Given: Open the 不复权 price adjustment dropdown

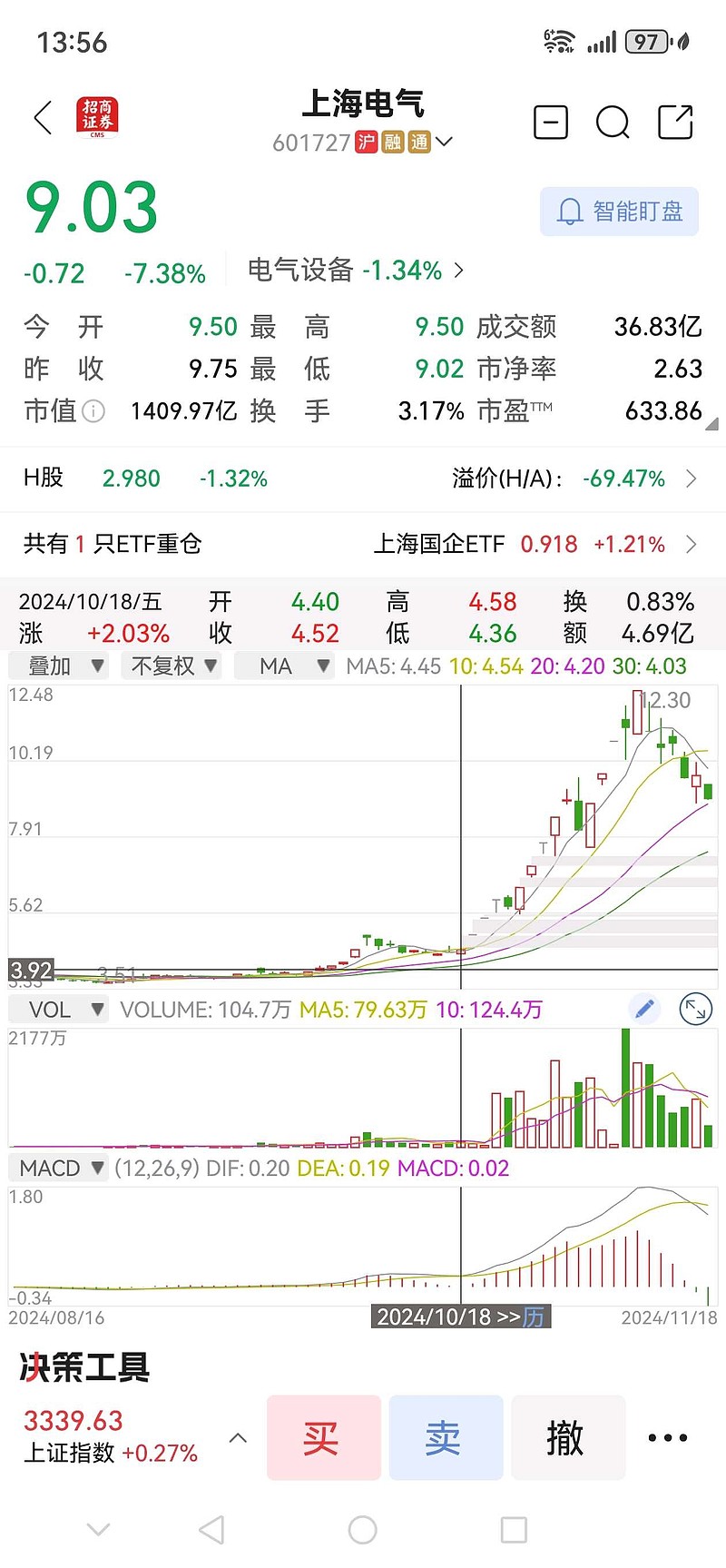Looking at the screenshot, I should 171,666.
